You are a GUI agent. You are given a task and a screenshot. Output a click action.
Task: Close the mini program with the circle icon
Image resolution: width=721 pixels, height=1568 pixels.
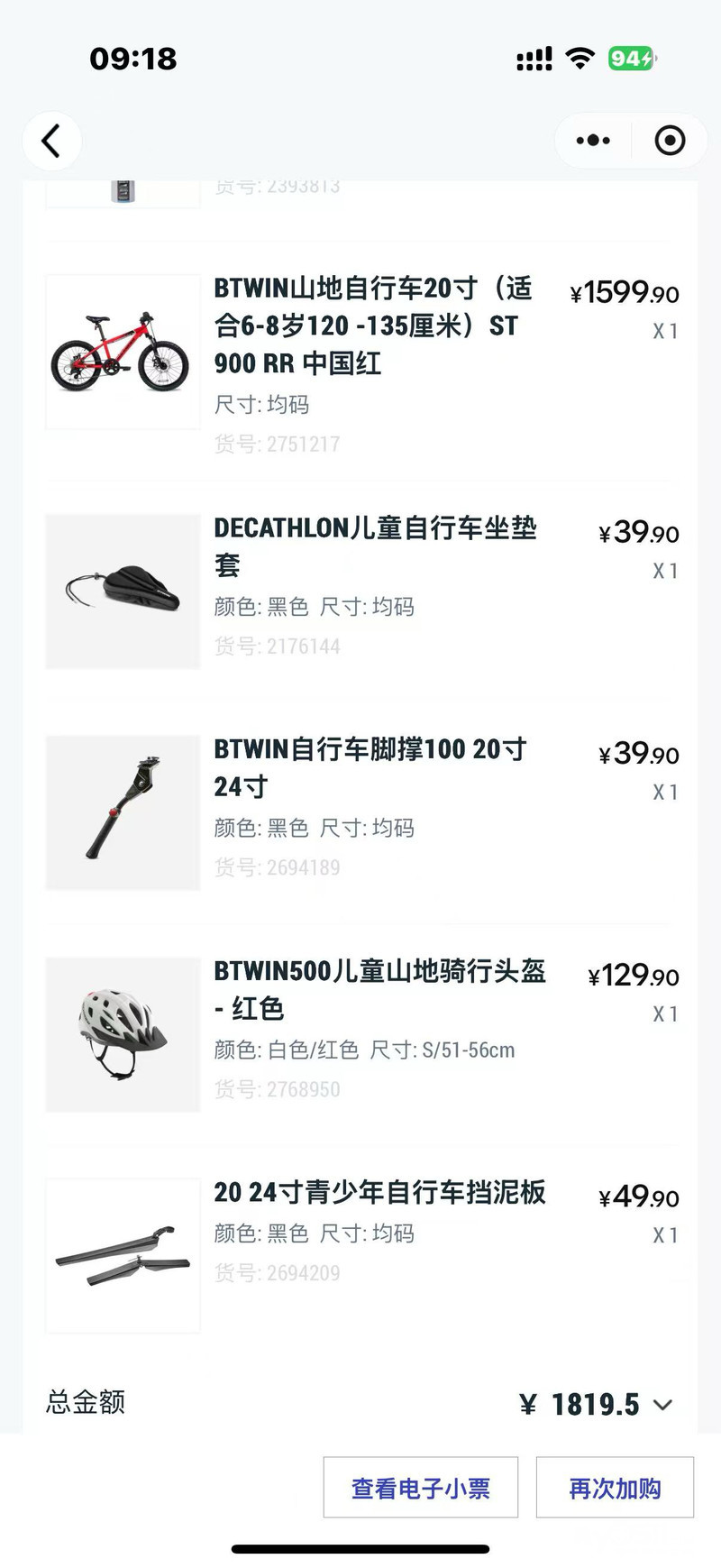[670, 141]
